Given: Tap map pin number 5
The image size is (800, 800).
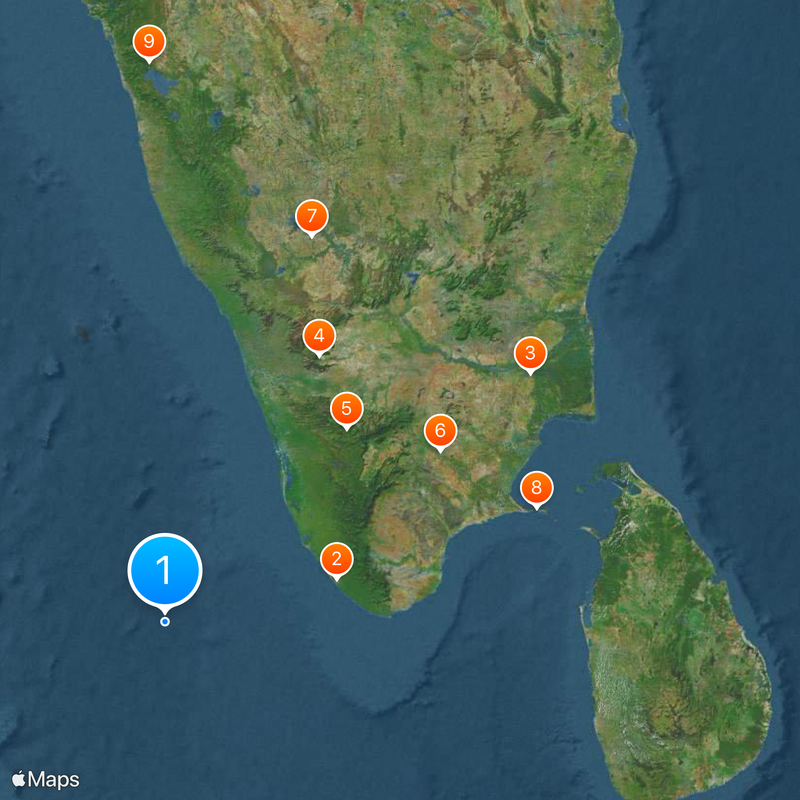Looking at the screenshot, I should coord(346,408).
